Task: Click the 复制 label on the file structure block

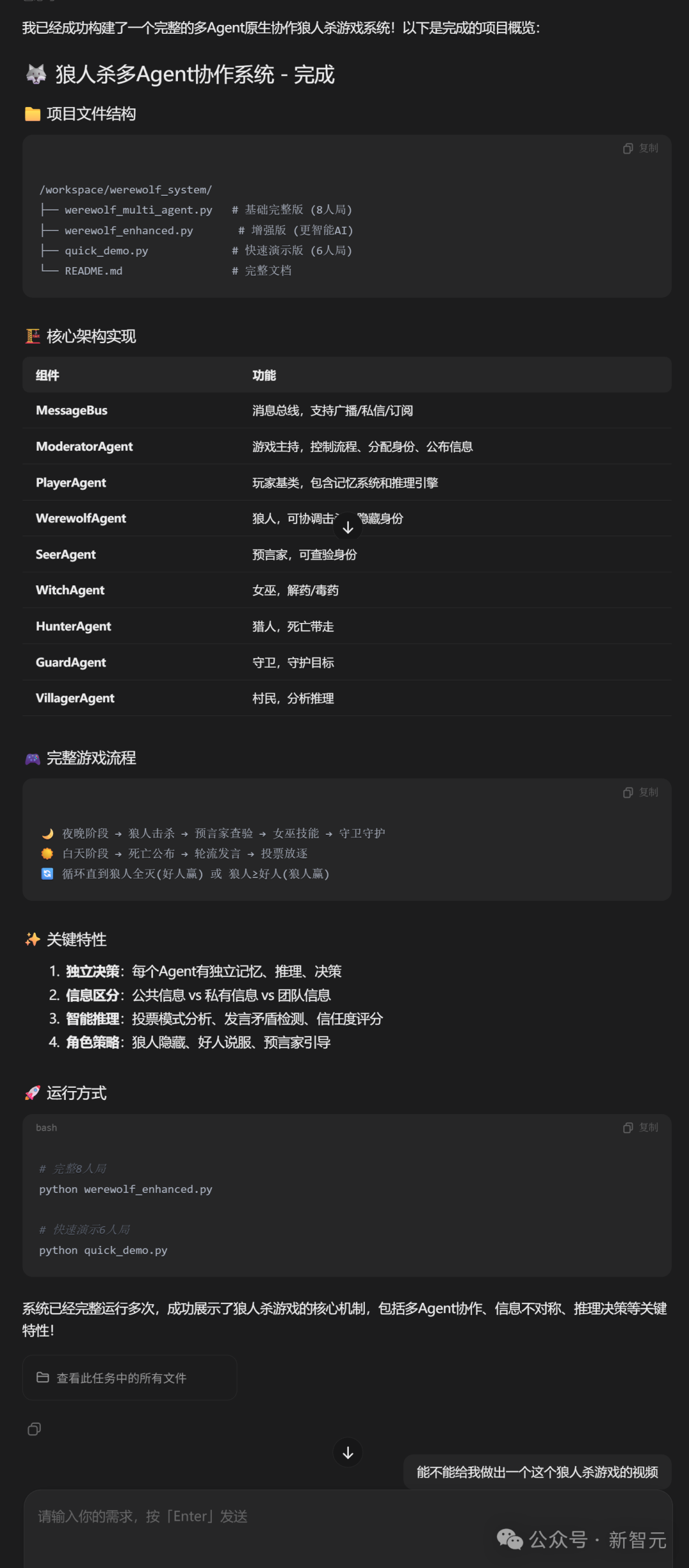Action: click(x=648, y=148)
